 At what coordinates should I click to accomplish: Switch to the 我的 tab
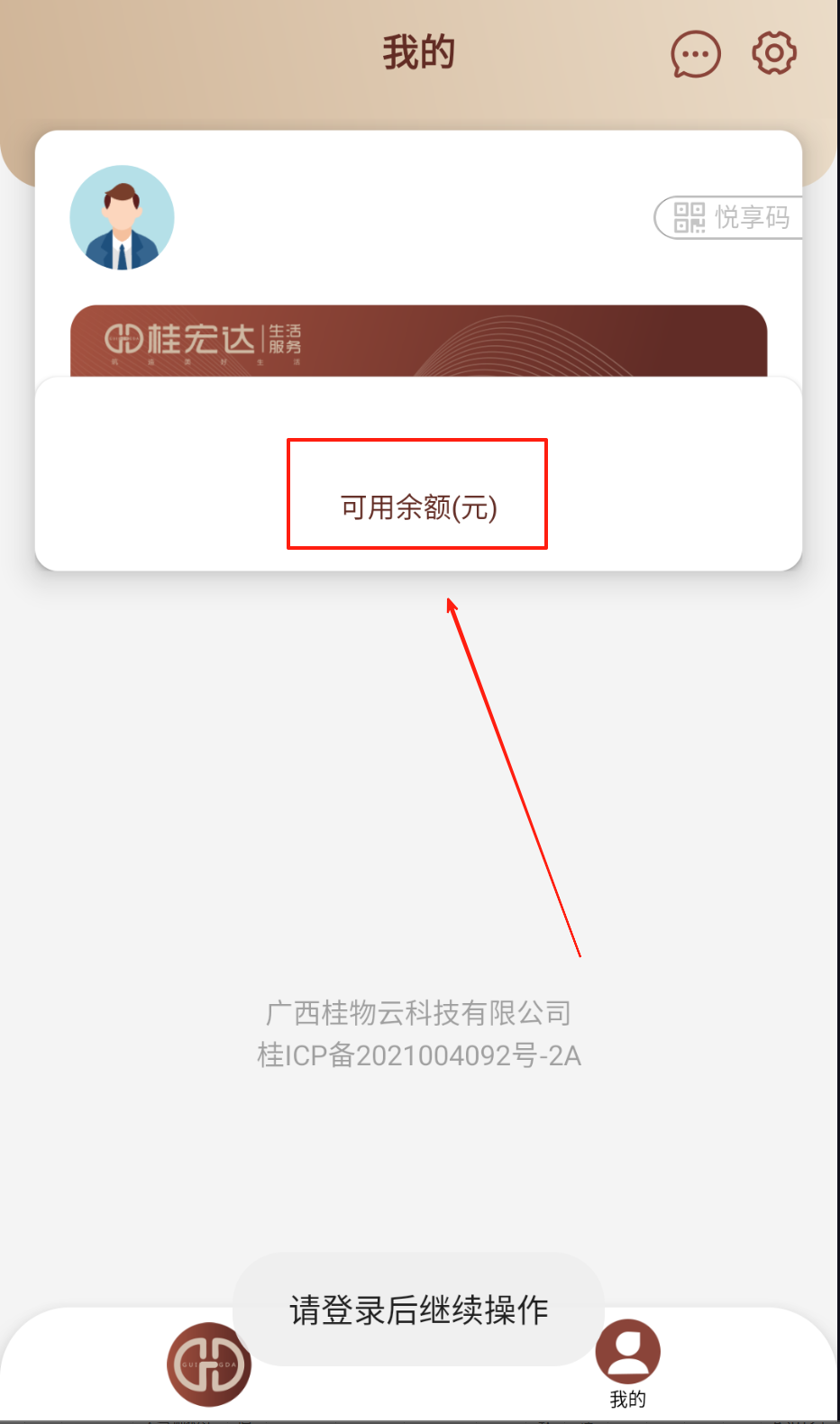pyautogui.click(x=628, y=1363)
